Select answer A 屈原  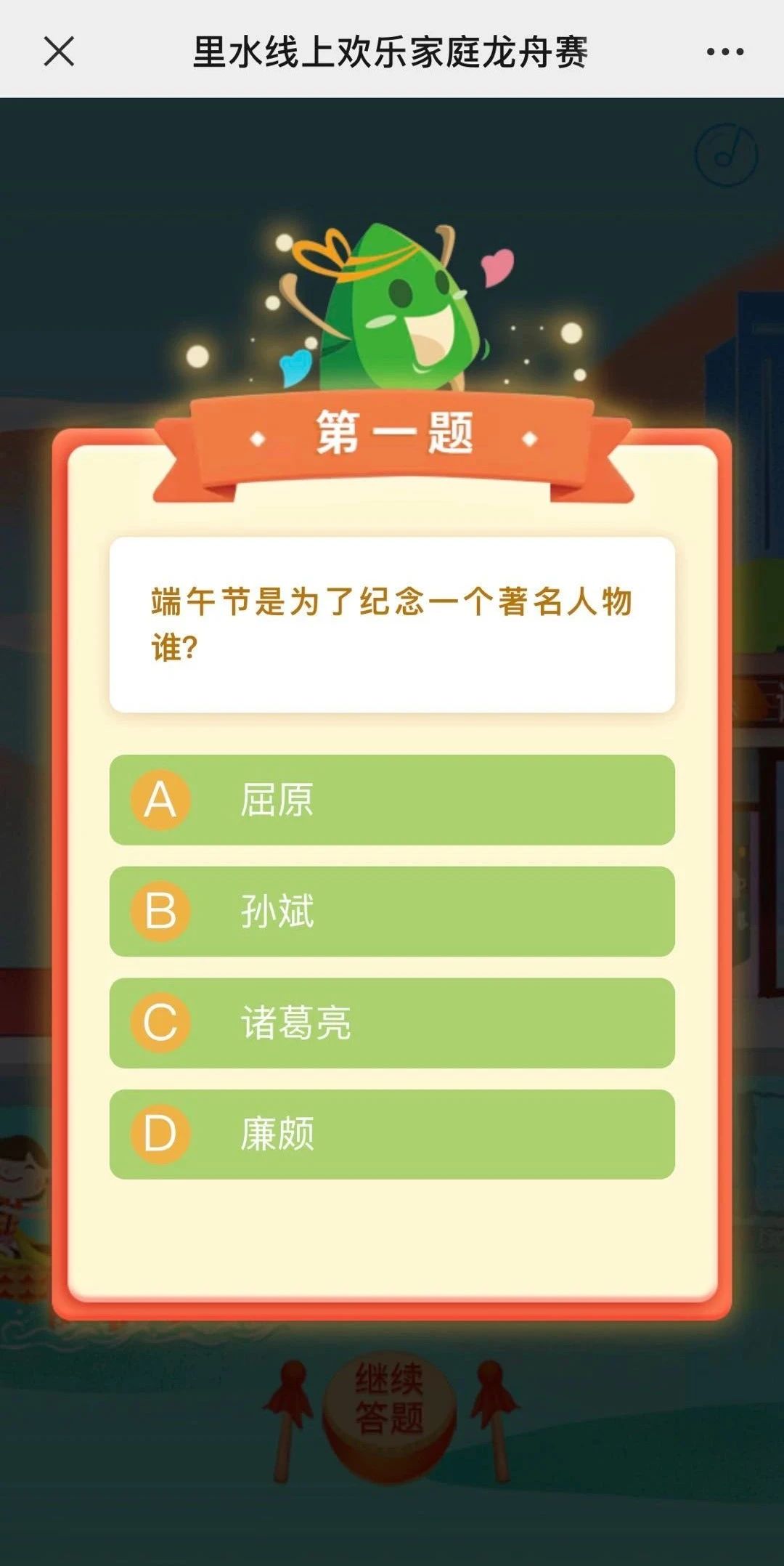pos(392,800)
